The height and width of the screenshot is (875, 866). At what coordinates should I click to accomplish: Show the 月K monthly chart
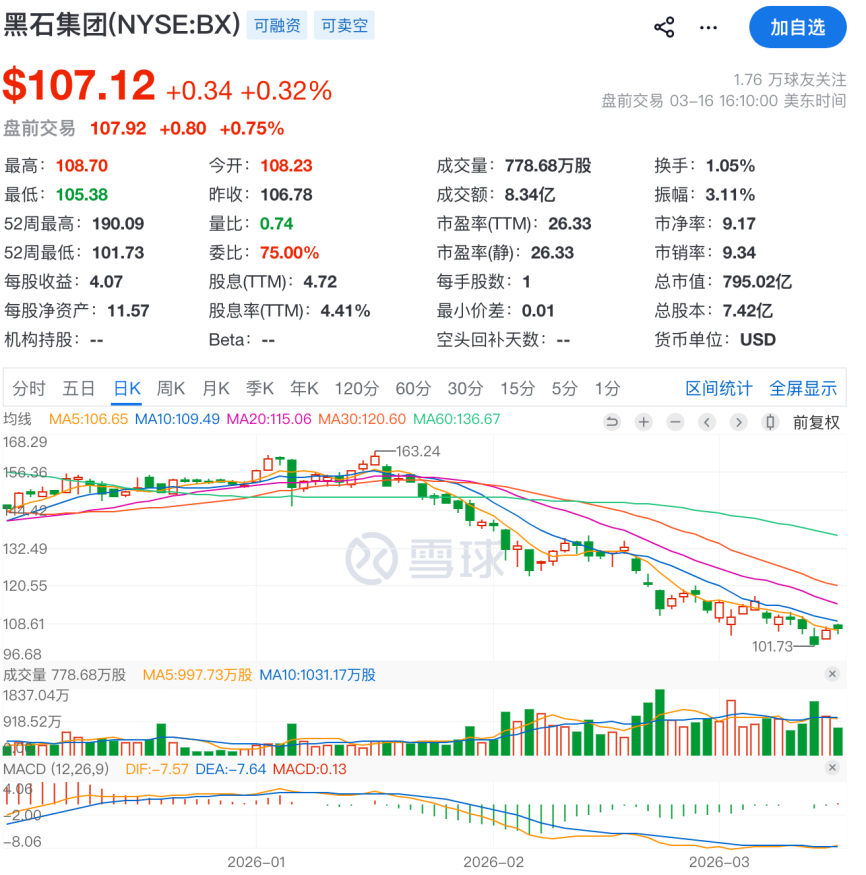point(216,389)
